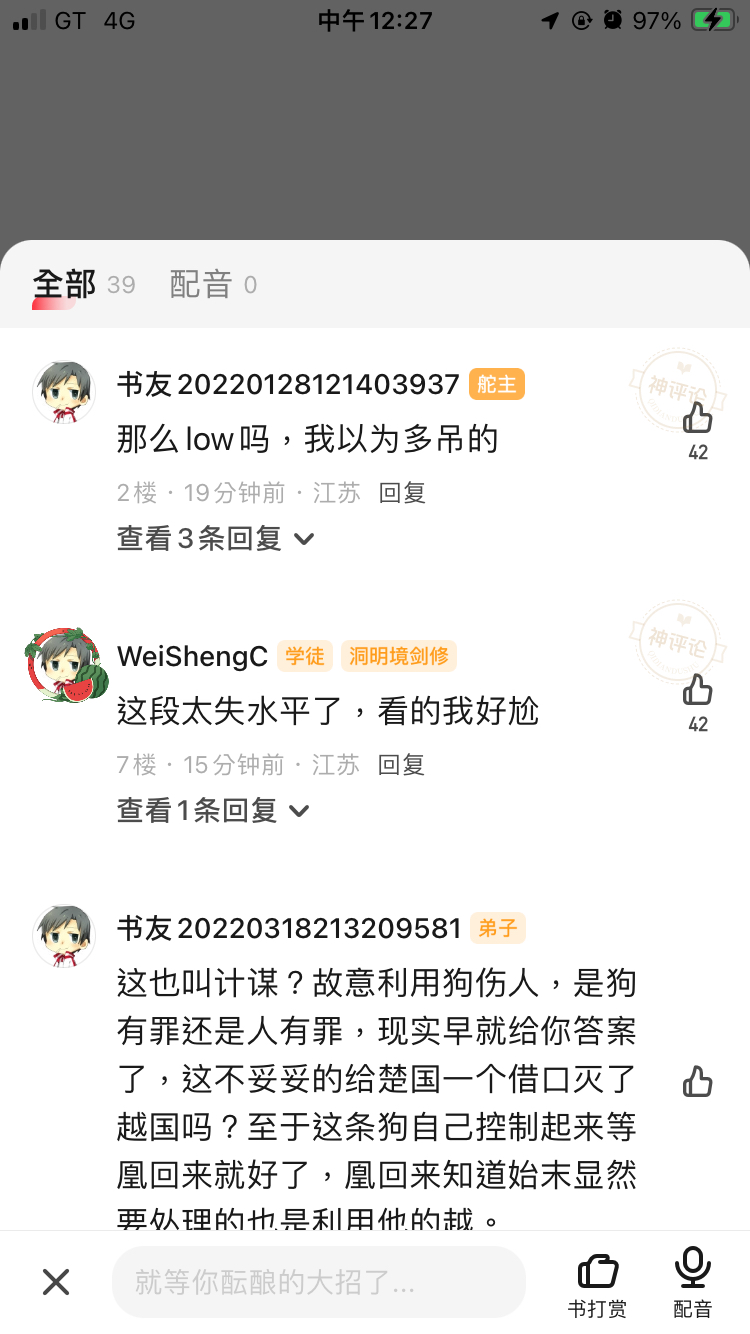This screenshot has height=1334, width=750.
Task: Expand 查看1条回复 under WeiShengC's comment
Action: 213,810
